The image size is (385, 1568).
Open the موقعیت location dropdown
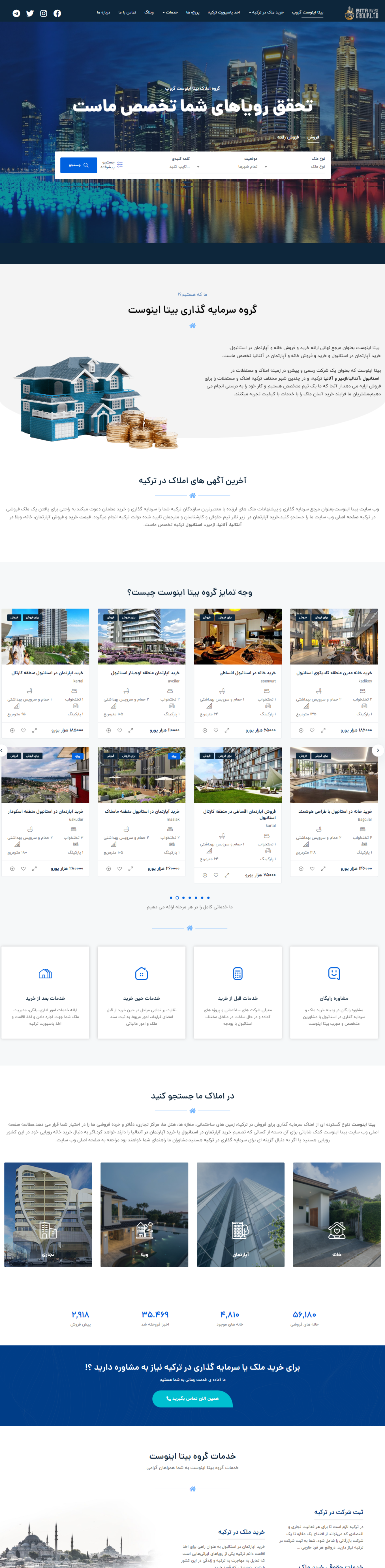229,166
